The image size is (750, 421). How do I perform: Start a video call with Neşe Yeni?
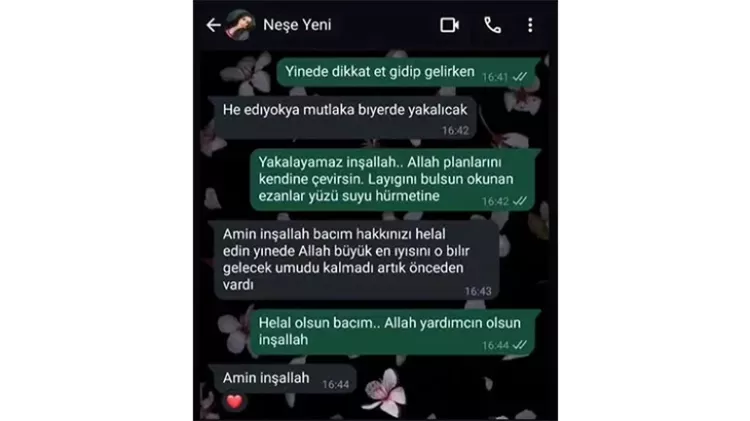tap(449, 25)
